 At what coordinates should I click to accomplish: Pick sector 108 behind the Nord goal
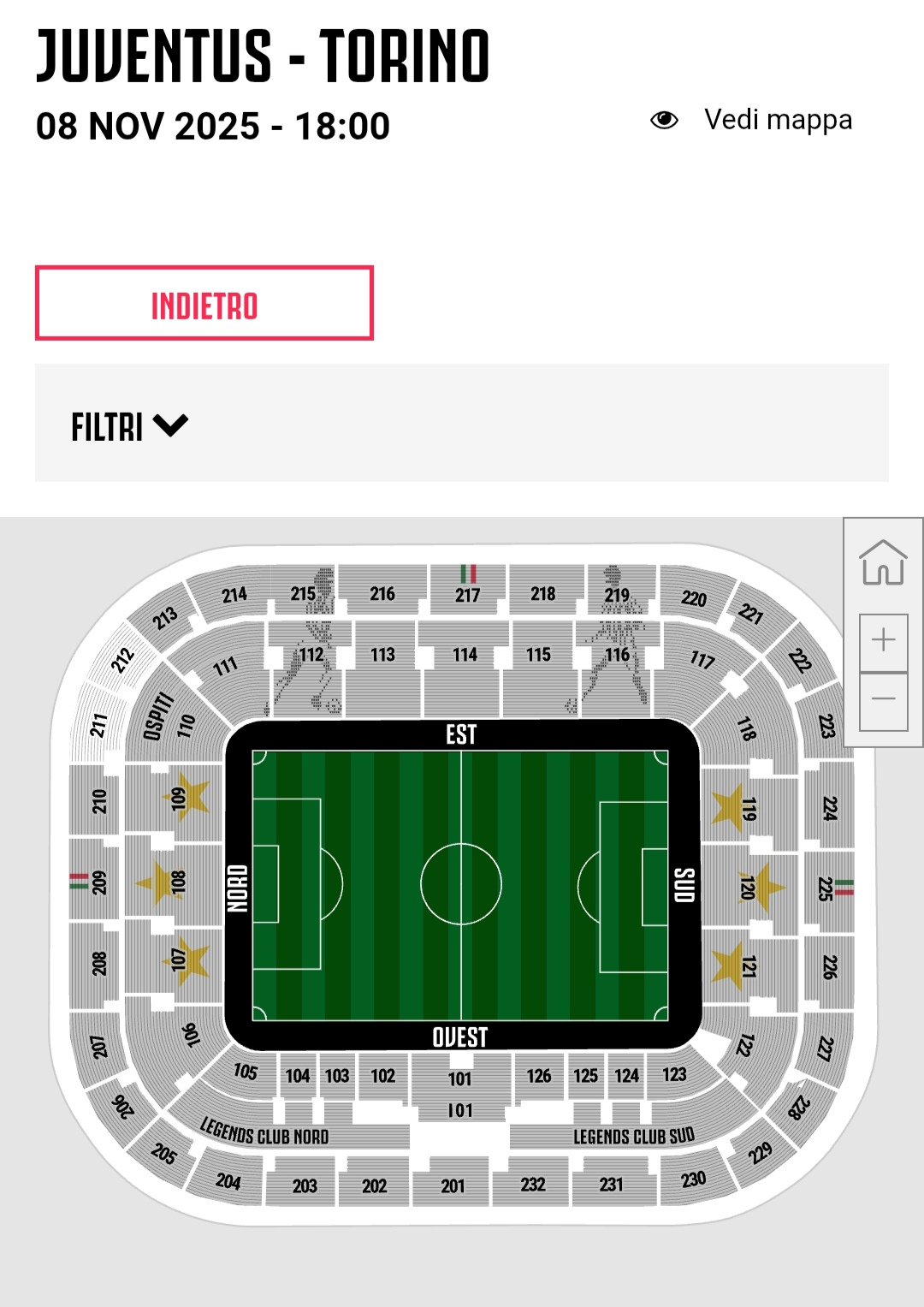tap(177, 883)
